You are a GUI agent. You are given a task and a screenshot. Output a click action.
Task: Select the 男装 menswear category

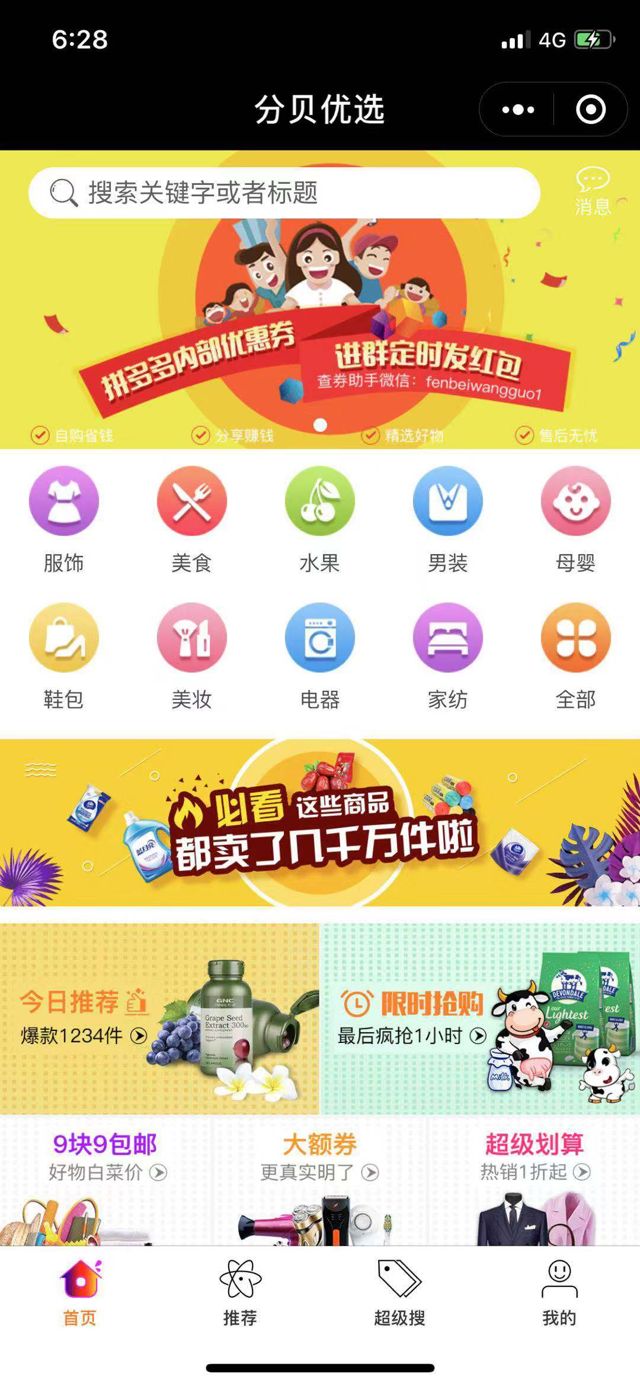(448, 520)
